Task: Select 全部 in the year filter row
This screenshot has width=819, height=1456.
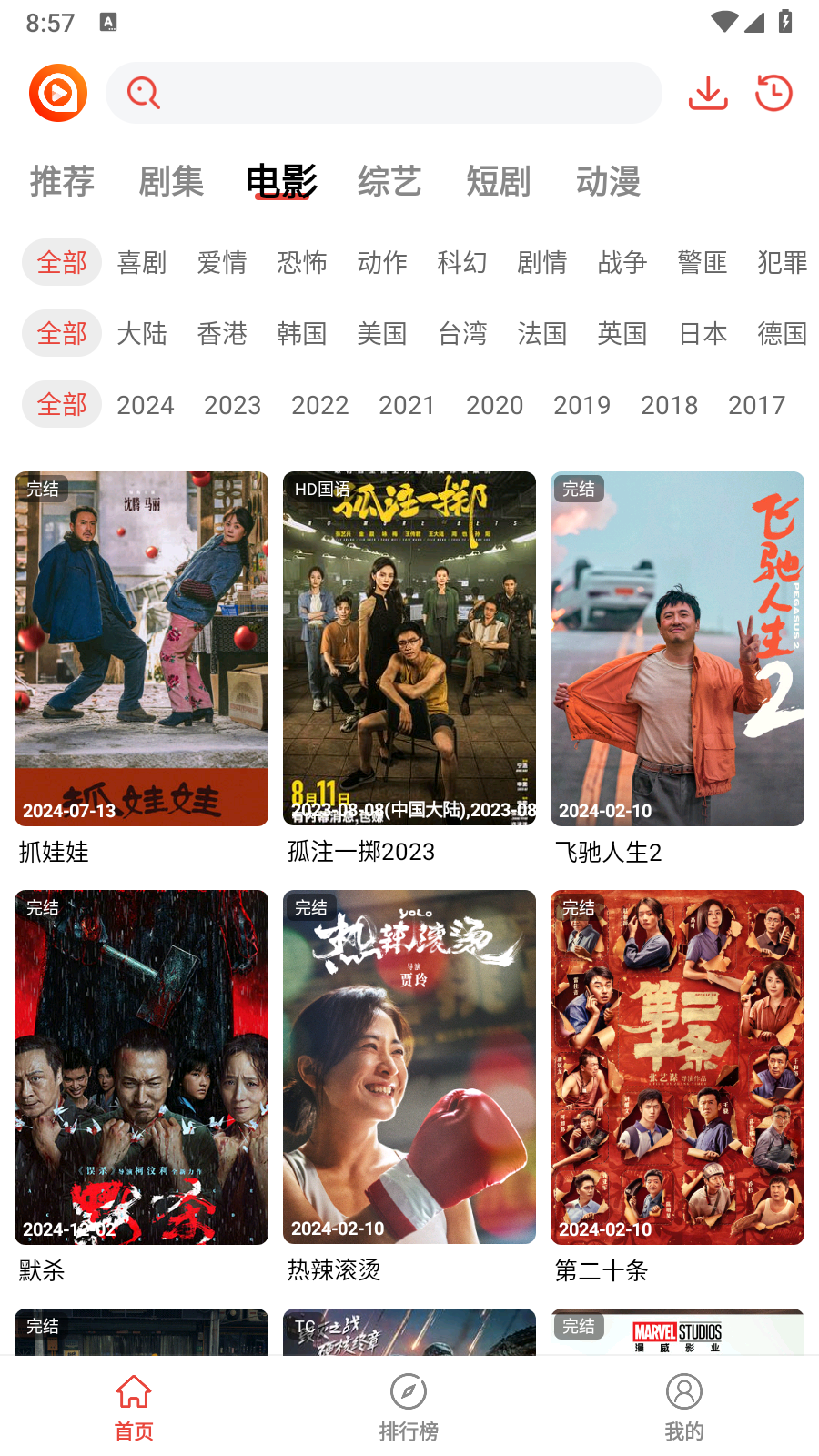Action: (x=61, y=404)
